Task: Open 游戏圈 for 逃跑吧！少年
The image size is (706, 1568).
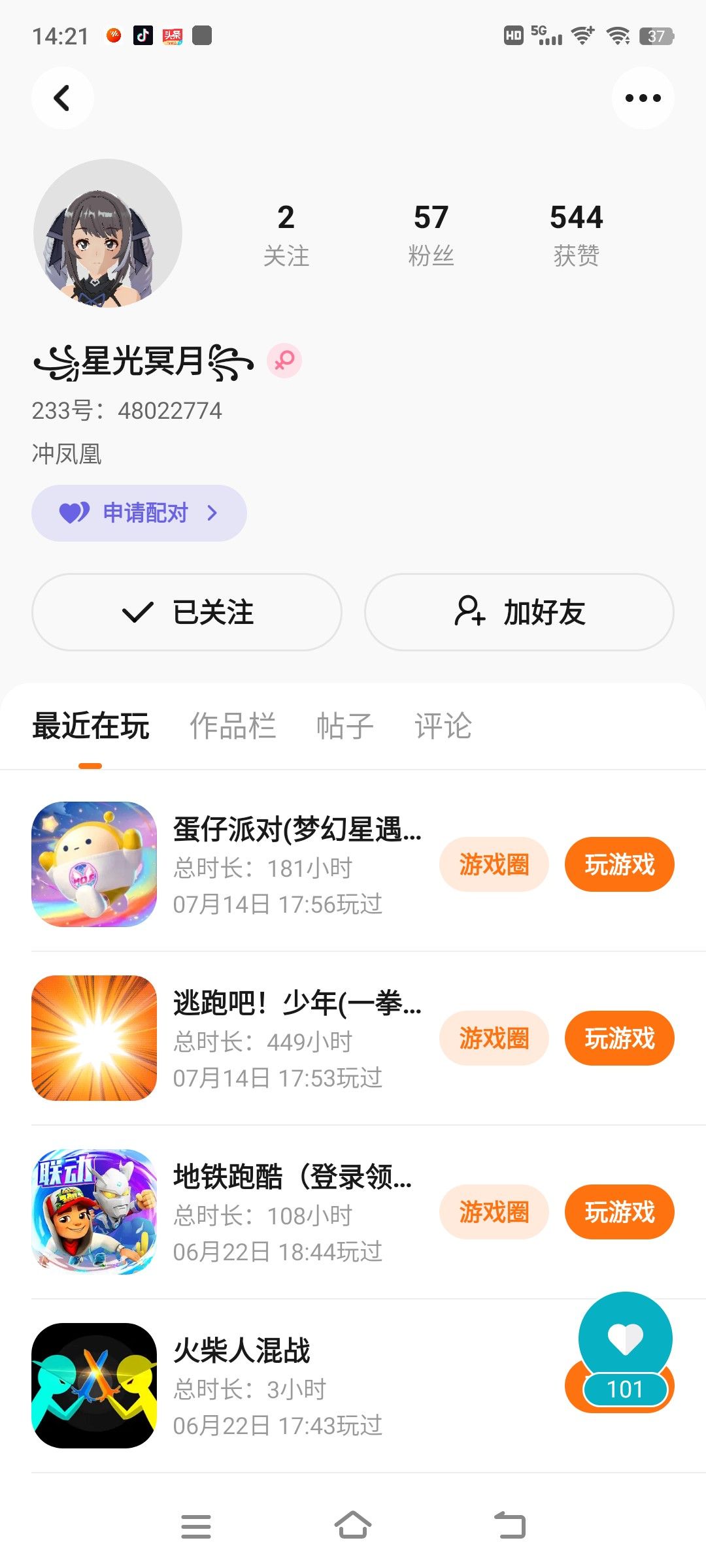Action: pyautogui.click(x=494, y=1038)
